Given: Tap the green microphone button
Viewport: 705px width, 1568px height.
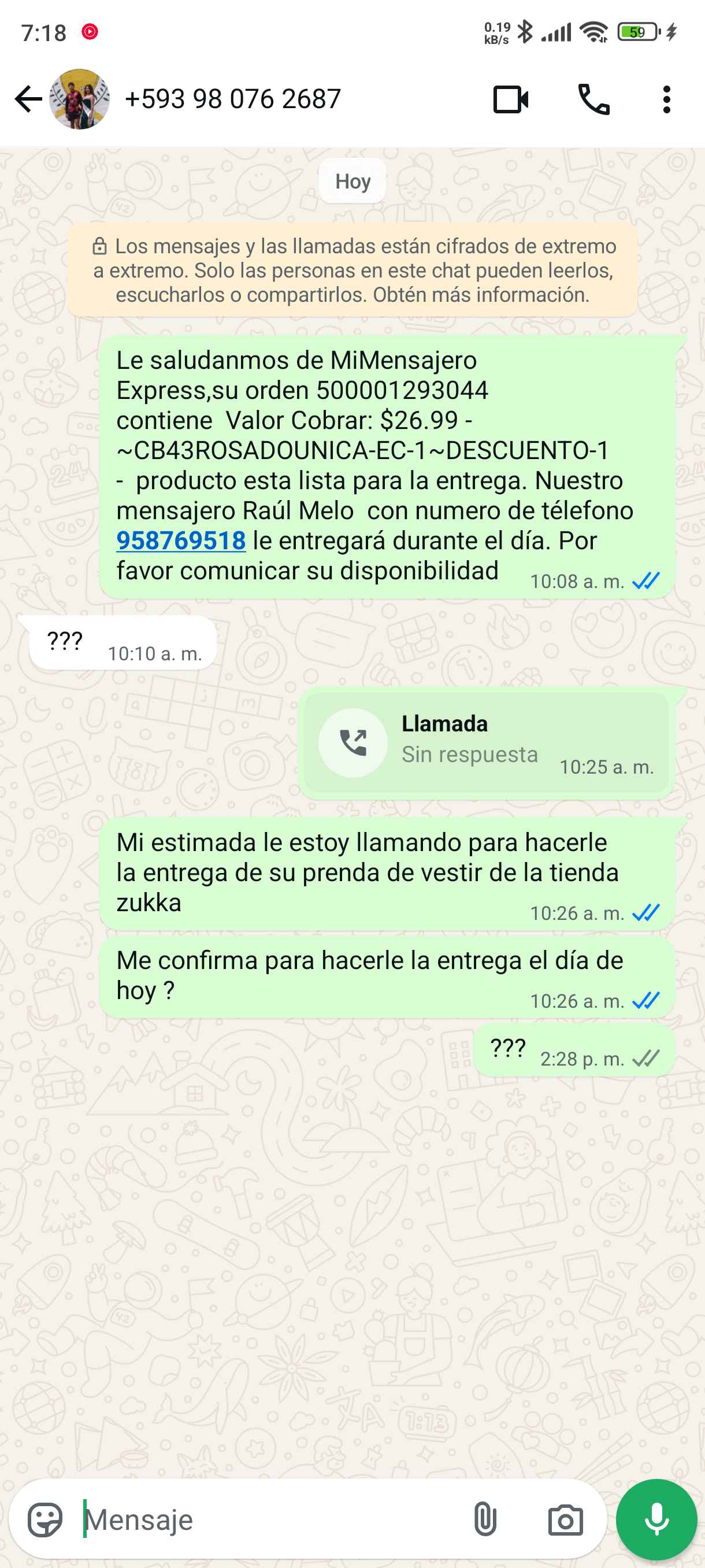Looking at the screenshot, I should coord(656,1519).
